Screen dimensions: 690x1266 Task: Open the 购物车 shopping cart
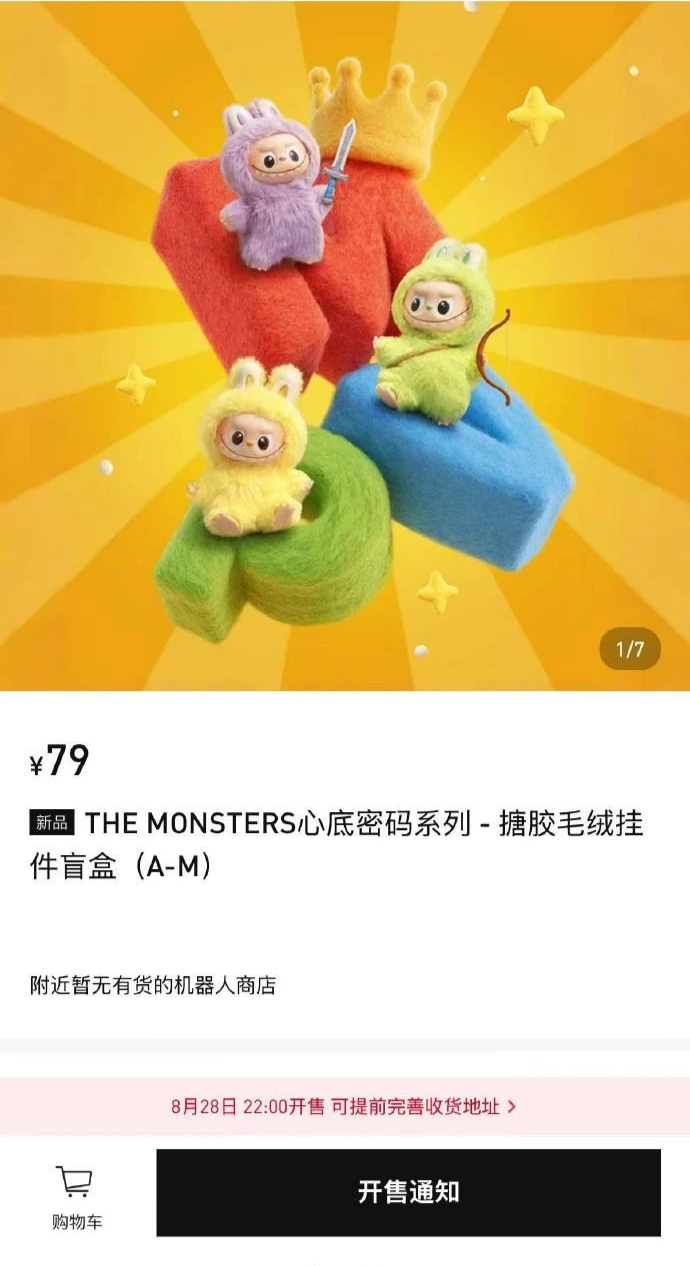pyautogui.click(x=77, y=1195)
